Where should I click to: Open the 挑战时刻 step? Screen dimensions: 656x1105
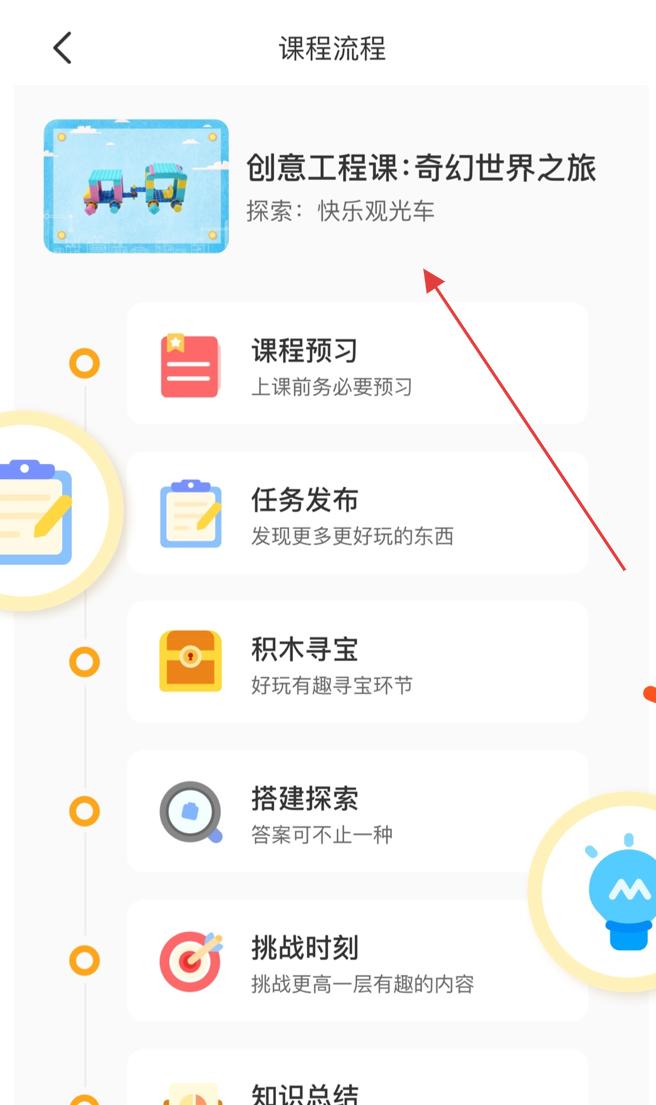tap(357, 961)
